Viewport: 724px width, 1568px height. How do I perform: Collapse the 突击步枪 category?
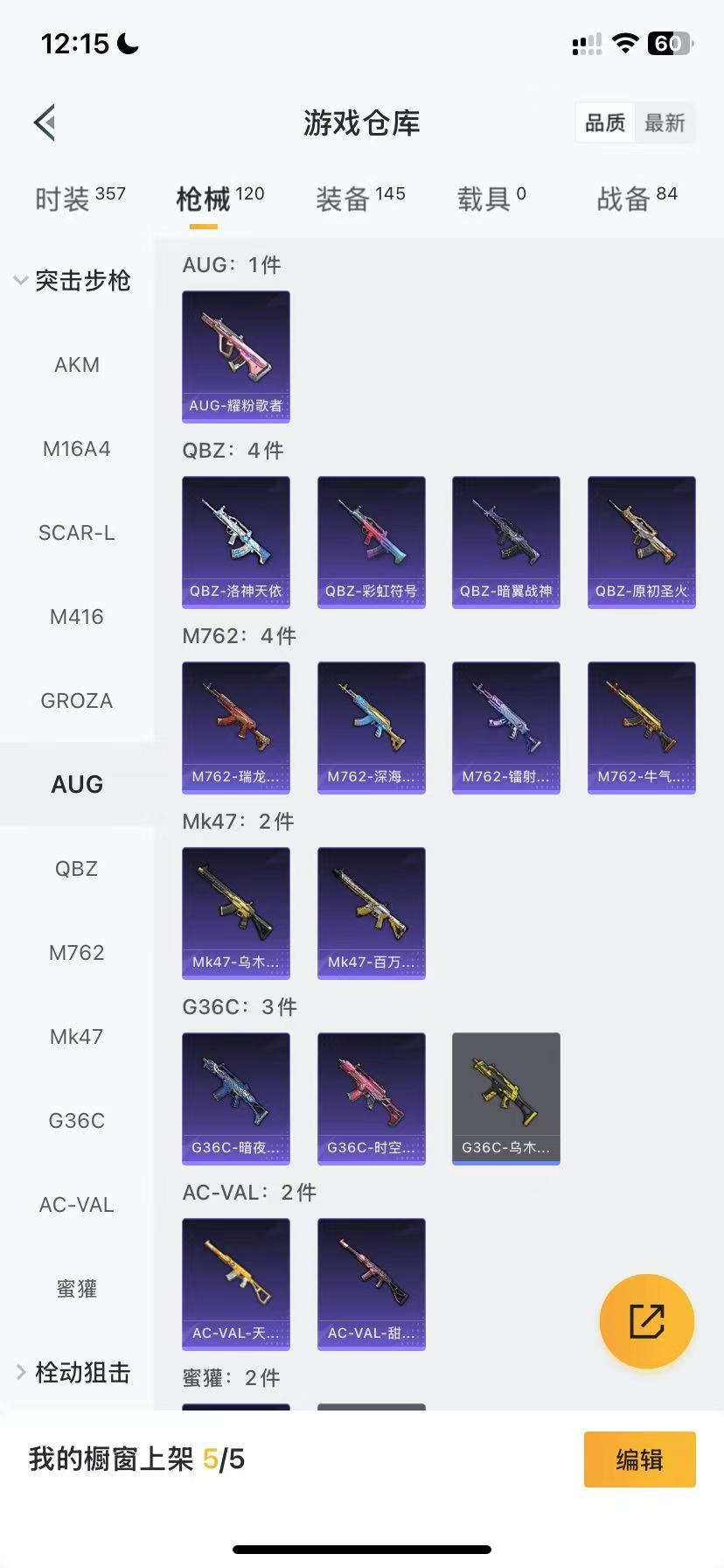click(73, 281)
